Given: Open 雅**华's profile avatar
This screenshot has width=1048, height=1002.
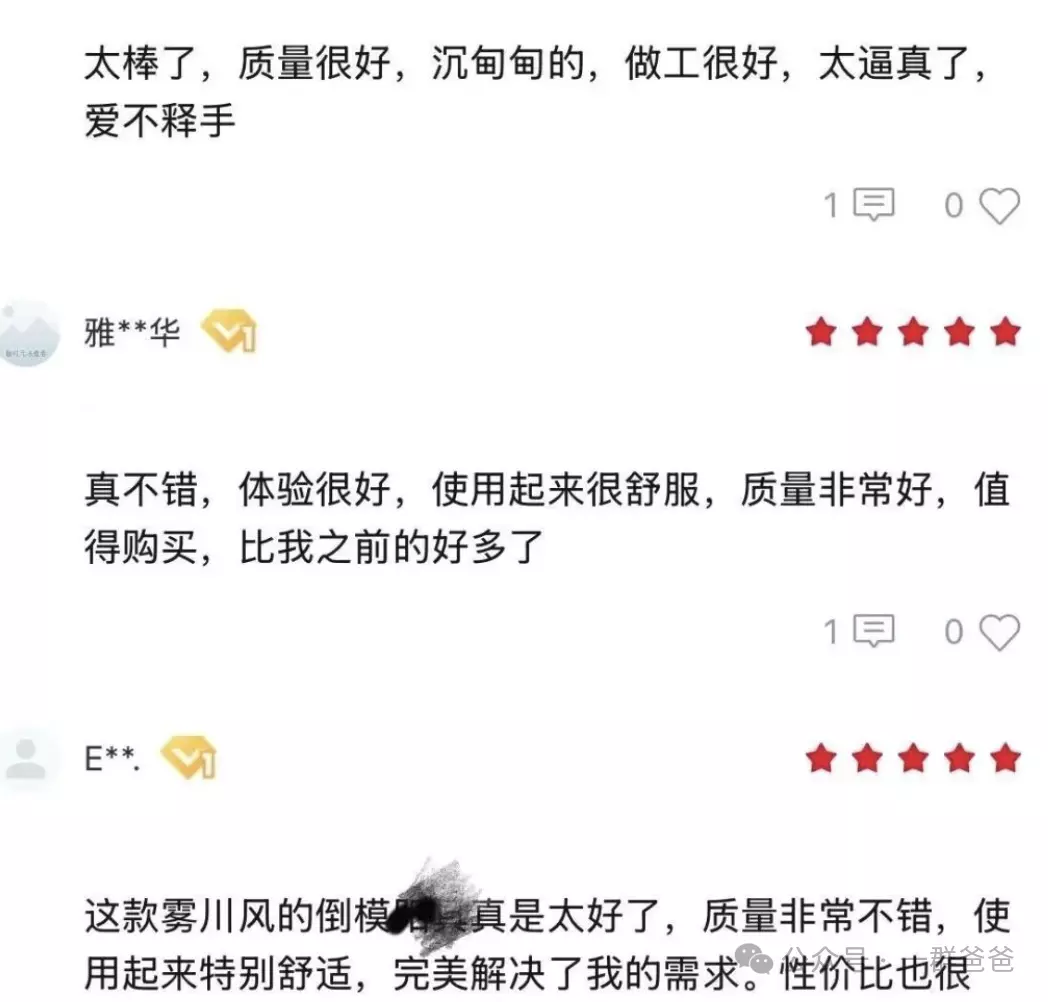Looking at the screenshot, I should click(27, 334).
